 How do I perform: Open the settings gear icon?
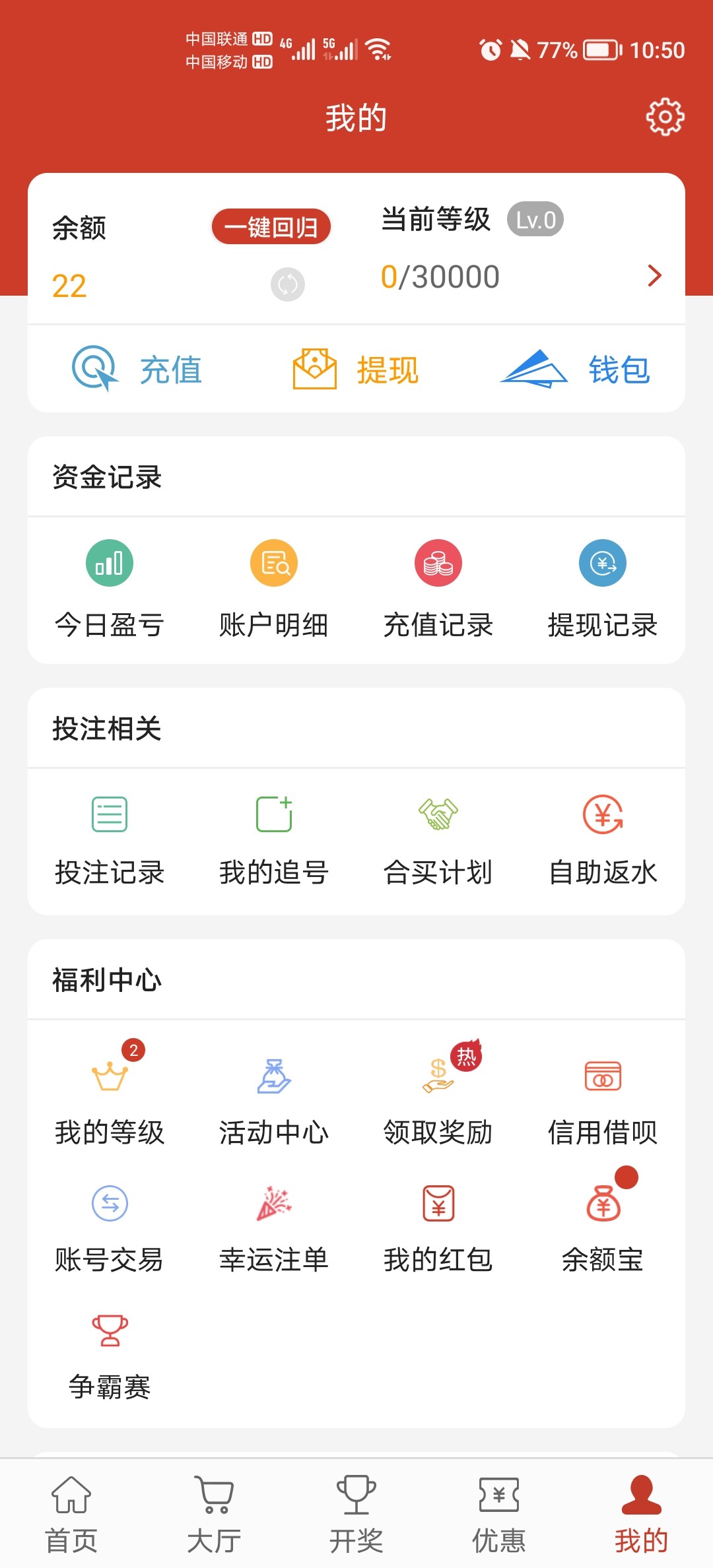pyautogui.click(x=665, y=117)
